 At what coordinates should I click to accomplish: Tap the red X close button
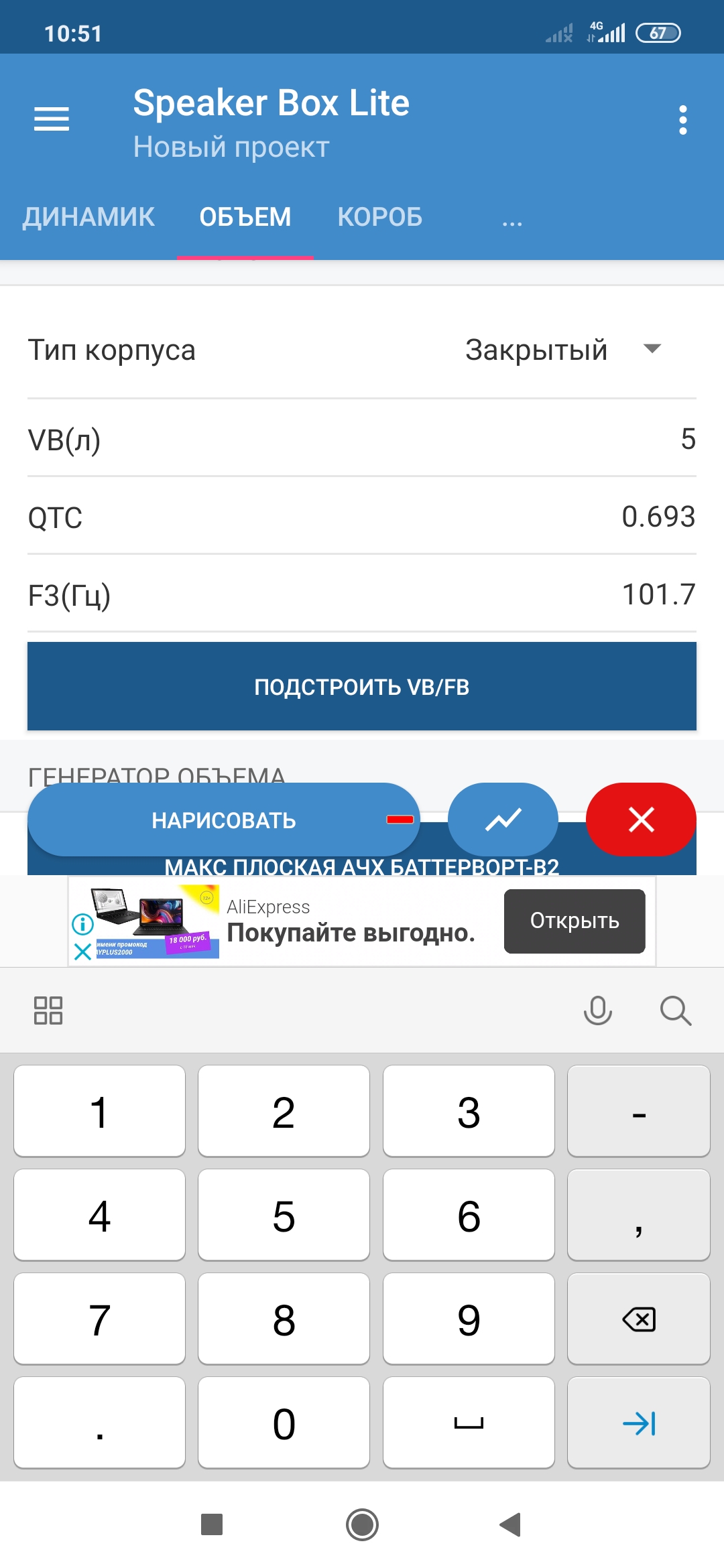(641, 820)
